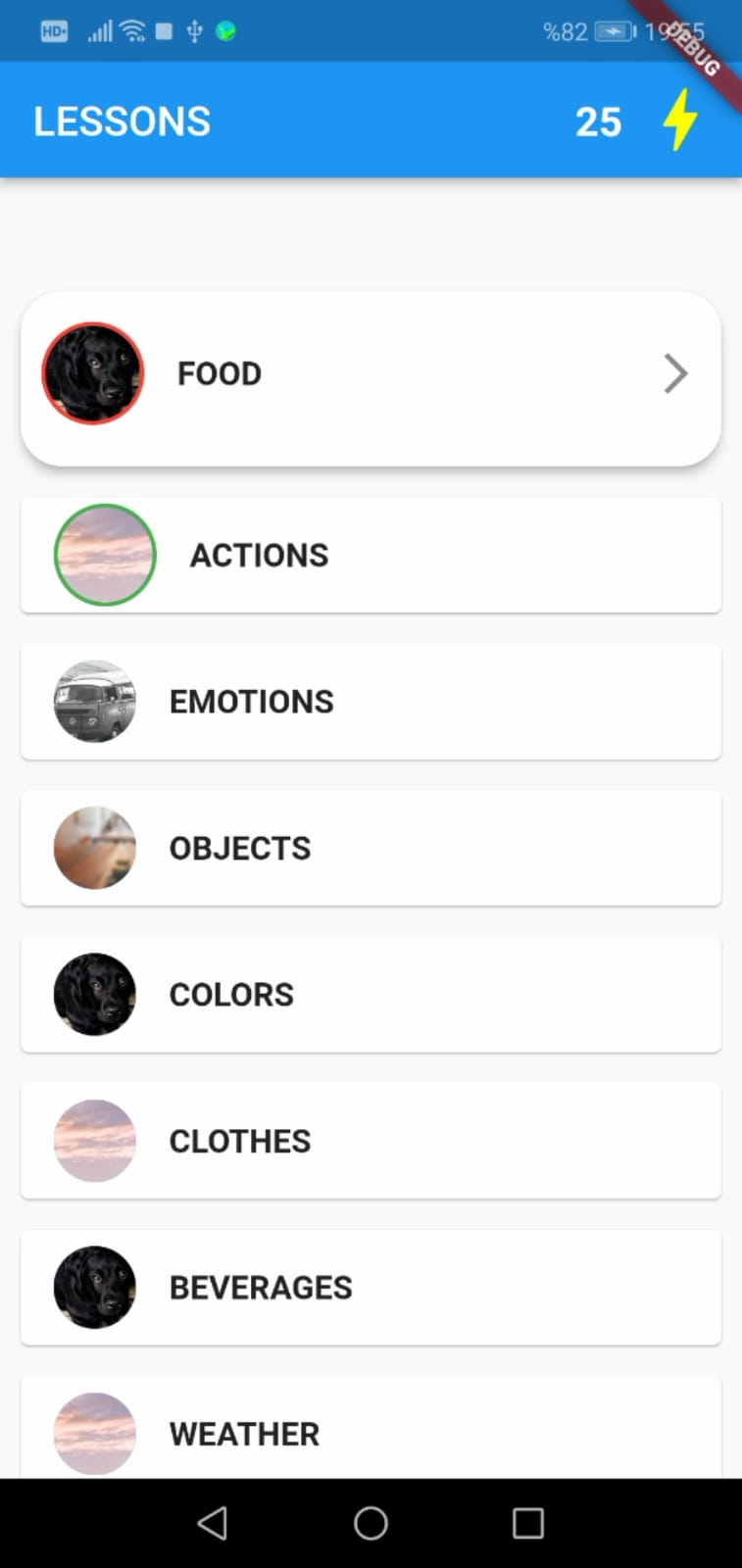742x1568 pixels.
Task: Tap the WEATHER lesson circular thumbnail
Action: coord(95,1433)
